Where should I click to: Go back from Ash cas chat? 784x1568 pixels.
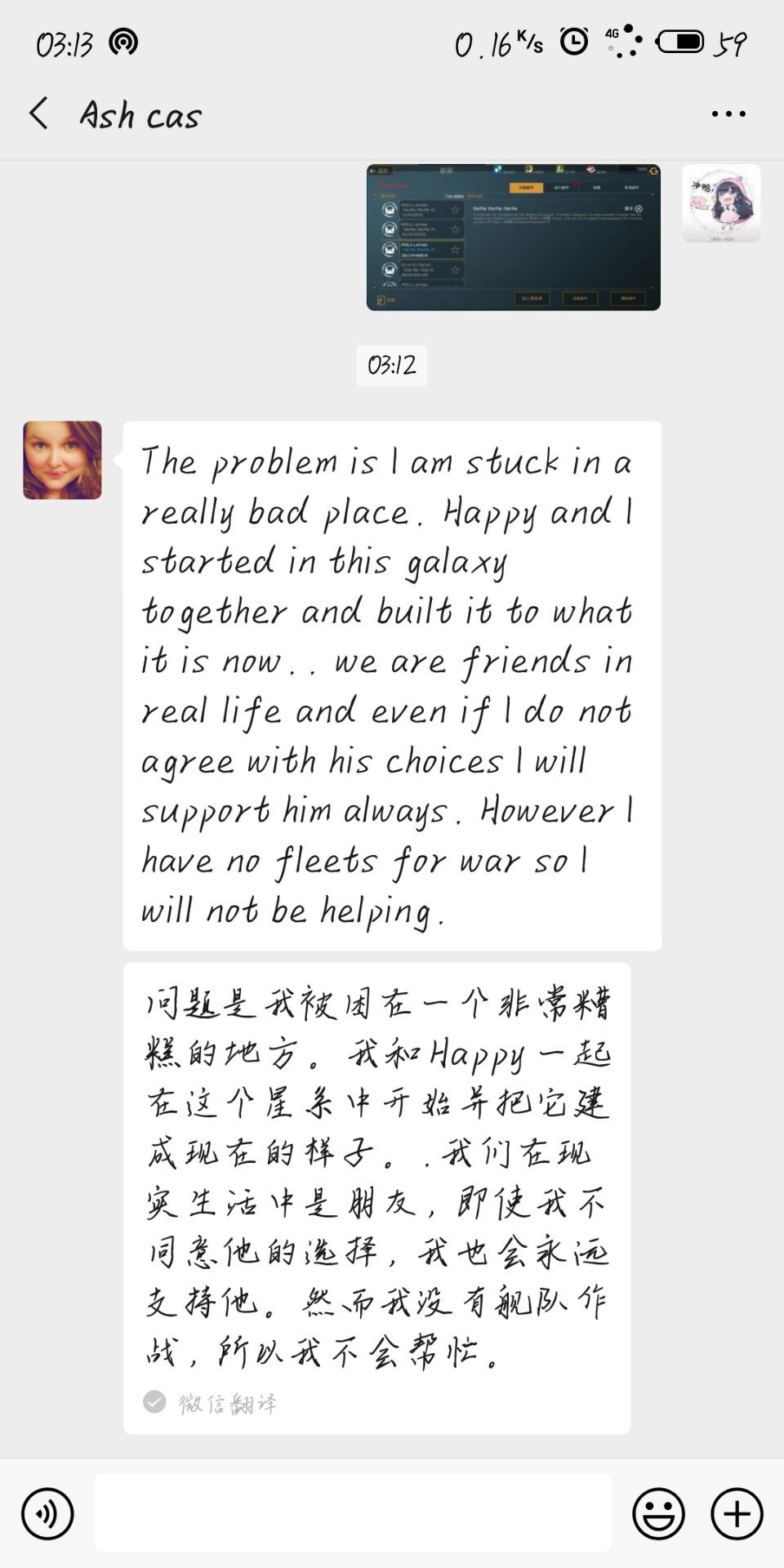pos(38,114)
